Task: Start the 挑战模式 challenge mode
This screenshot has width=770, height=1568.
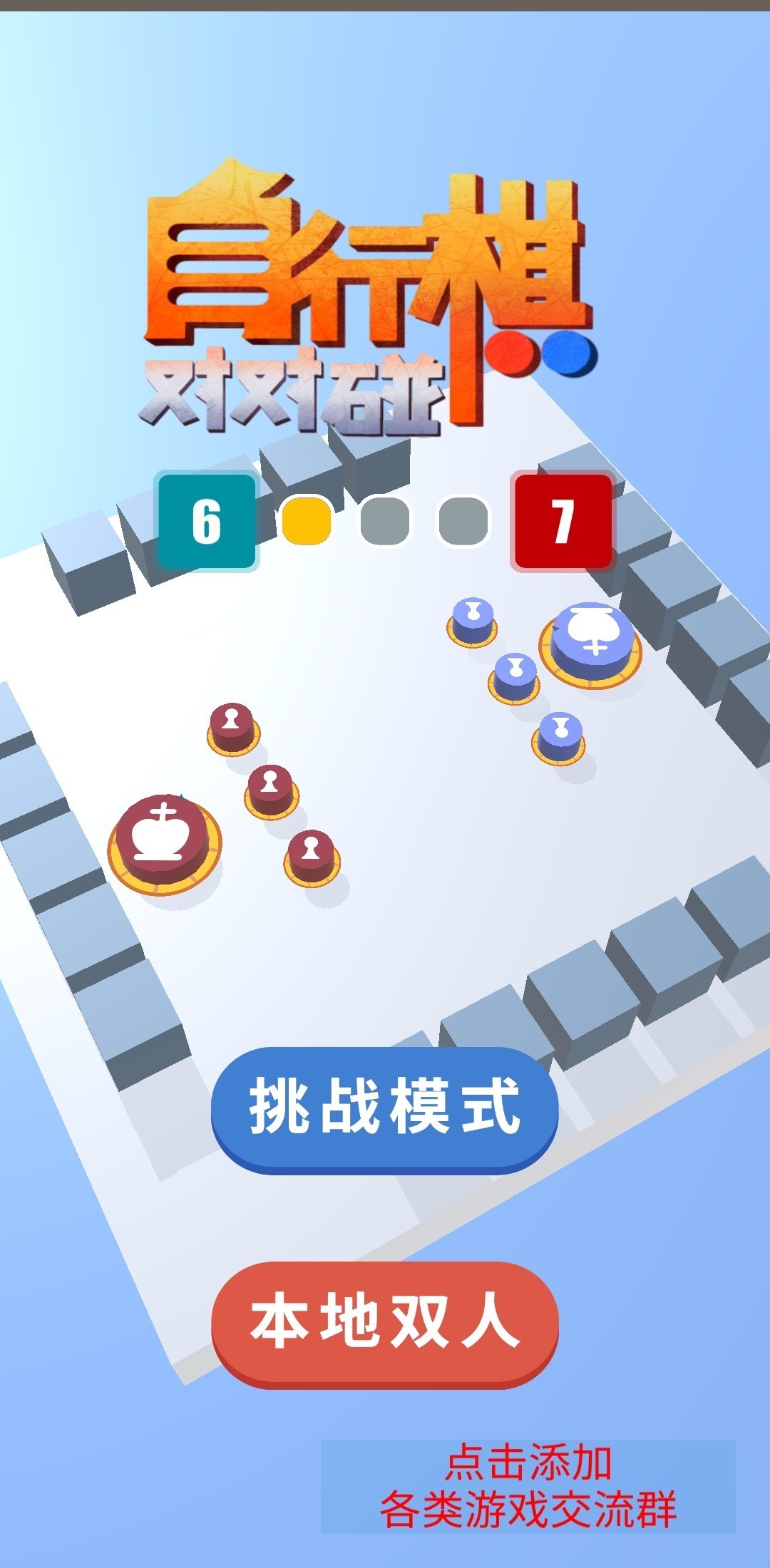Action: pyautogui.click(x=384, y=1109)
